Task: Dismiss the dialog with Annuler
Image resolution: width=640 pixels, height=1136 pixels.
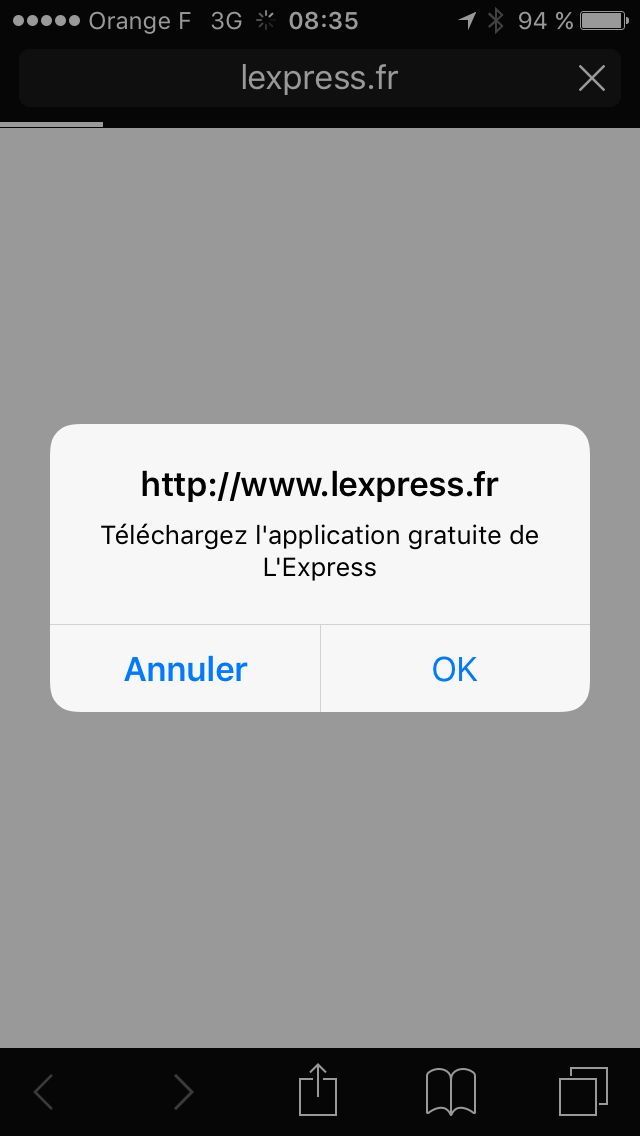Action: click(185, 669)
